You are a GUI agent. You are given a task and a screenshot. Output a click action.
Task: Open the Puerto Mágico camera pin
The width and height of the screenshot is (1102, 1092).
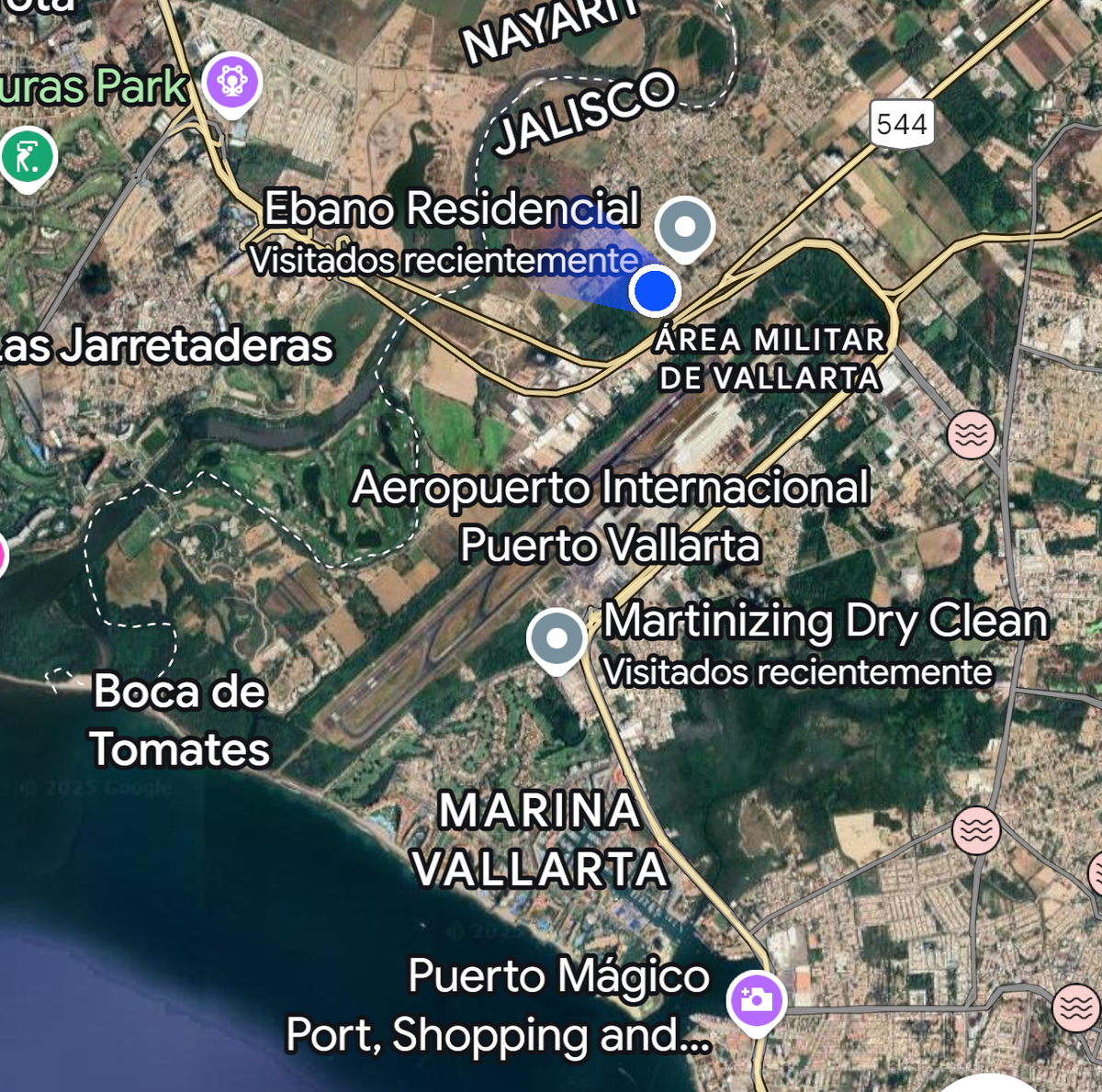(x=756, y=999)
